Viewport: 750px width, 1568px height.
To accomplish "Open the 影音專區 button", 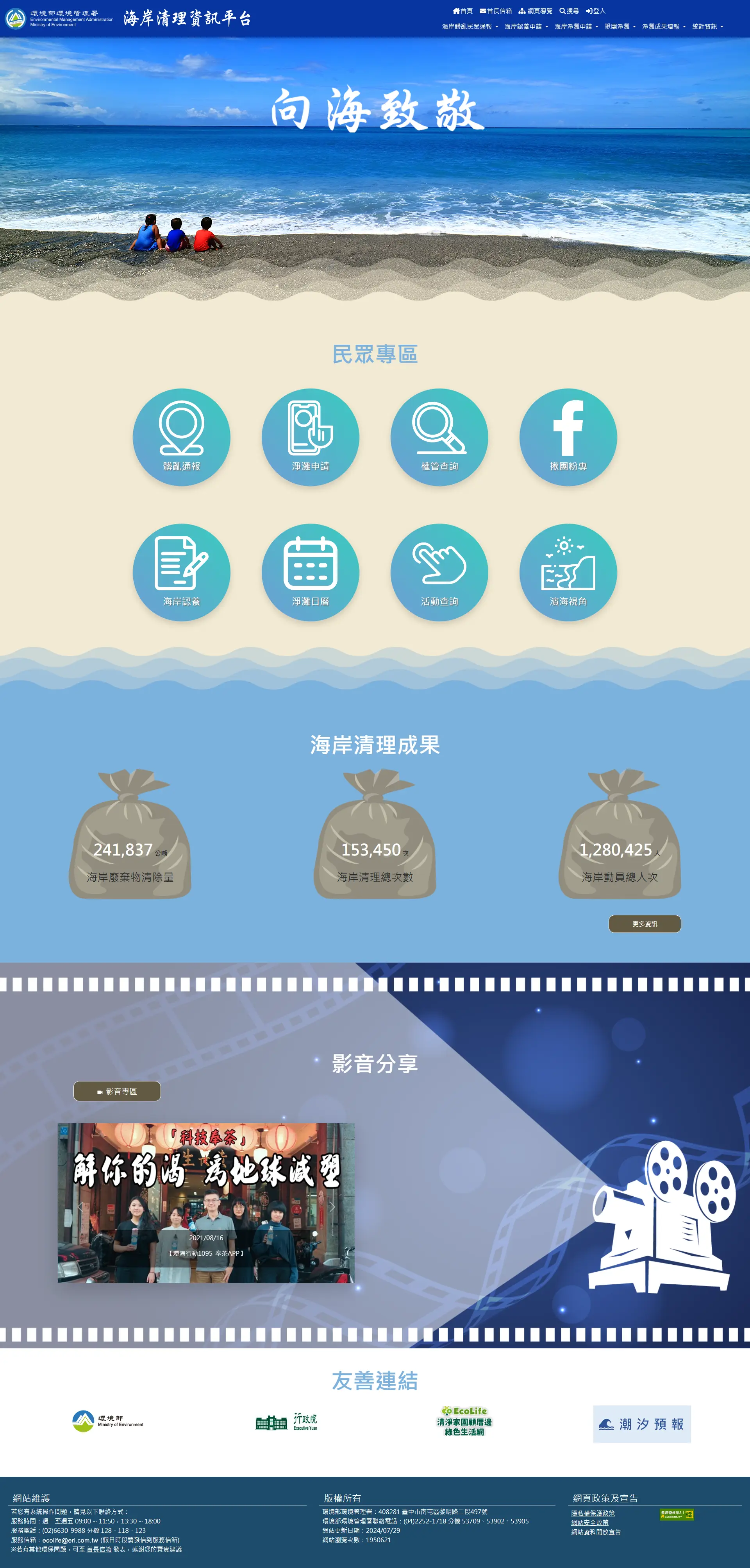I will pos(117,1092).
